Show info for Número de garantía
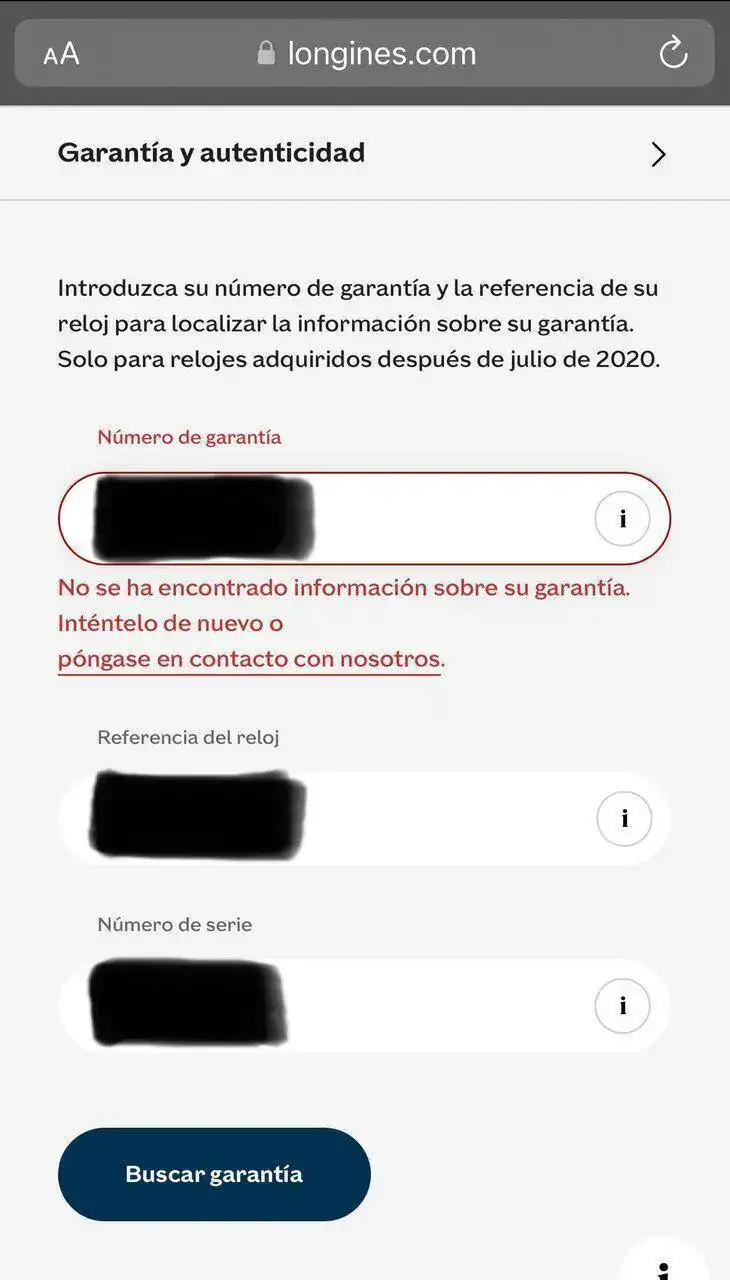Screen dimensions: 730x1280 coord(622,519)
